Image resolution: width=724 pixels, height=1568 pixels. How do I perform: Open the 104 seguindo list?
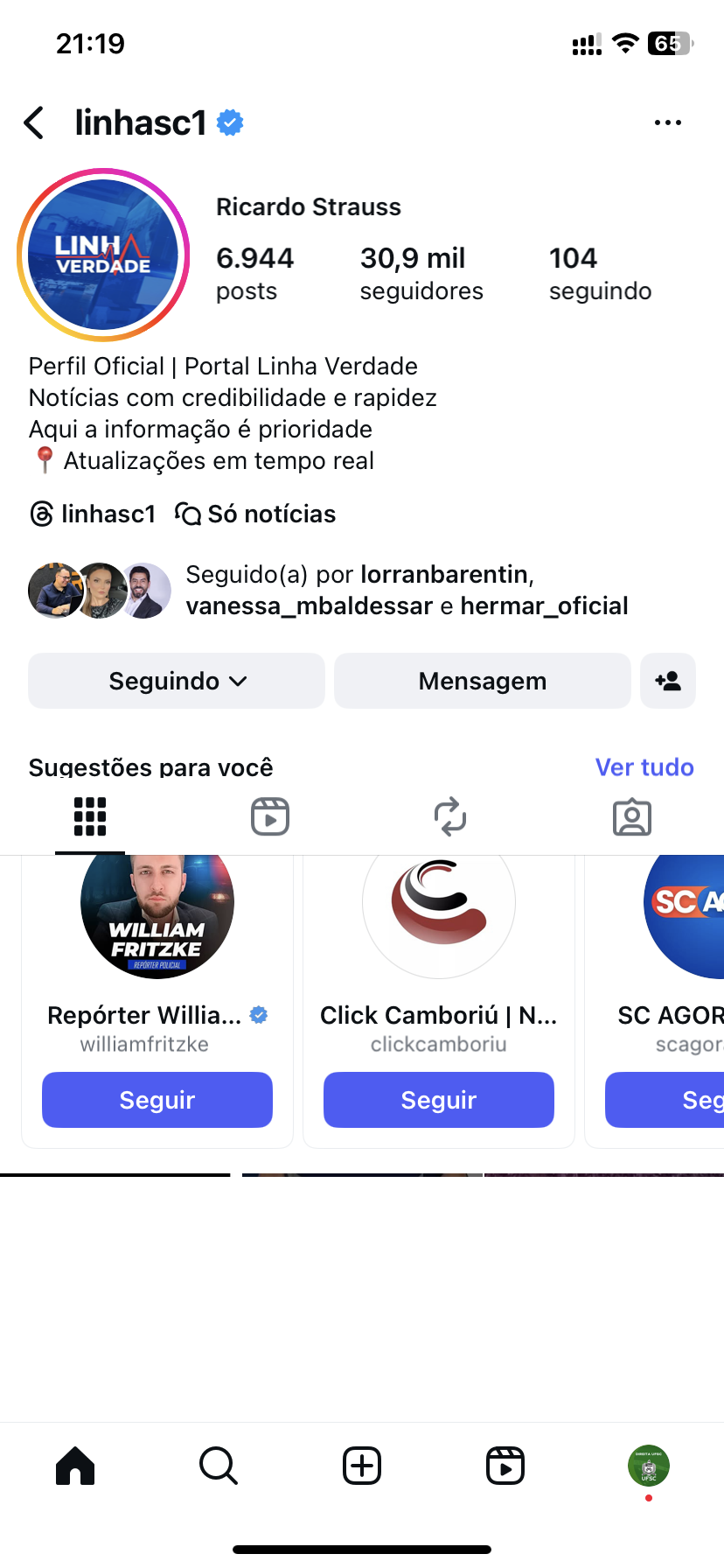pyautogui.click(x=600, y=273)
